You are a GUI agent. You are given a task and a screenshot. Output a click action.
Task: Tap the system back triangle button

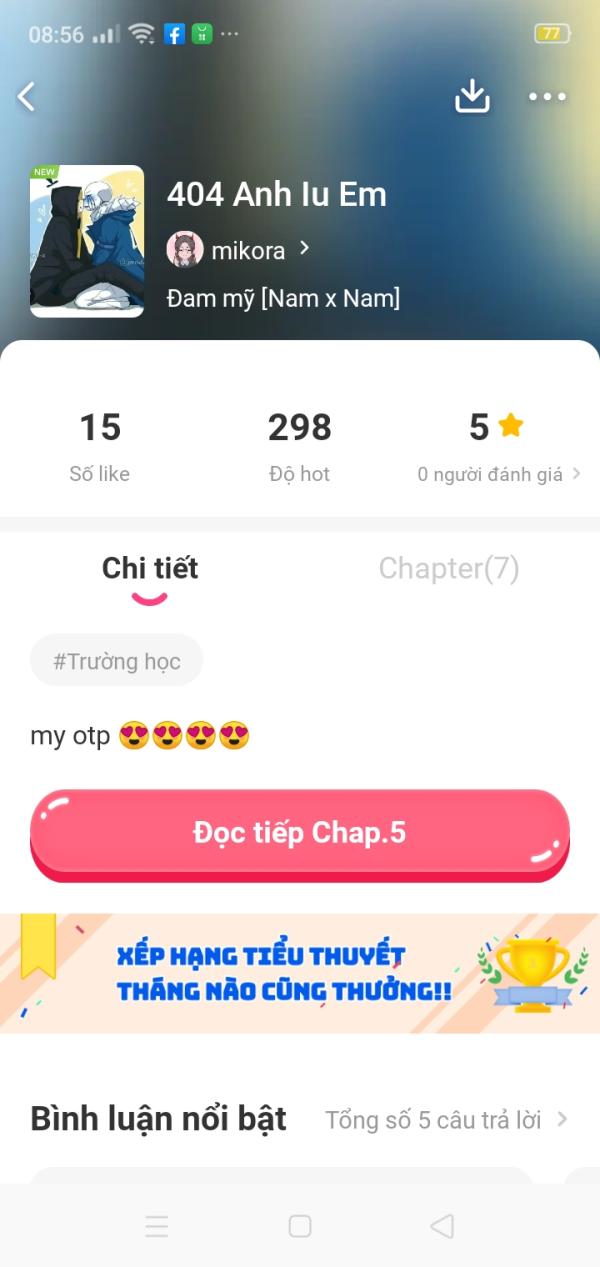click(441, 1226)
